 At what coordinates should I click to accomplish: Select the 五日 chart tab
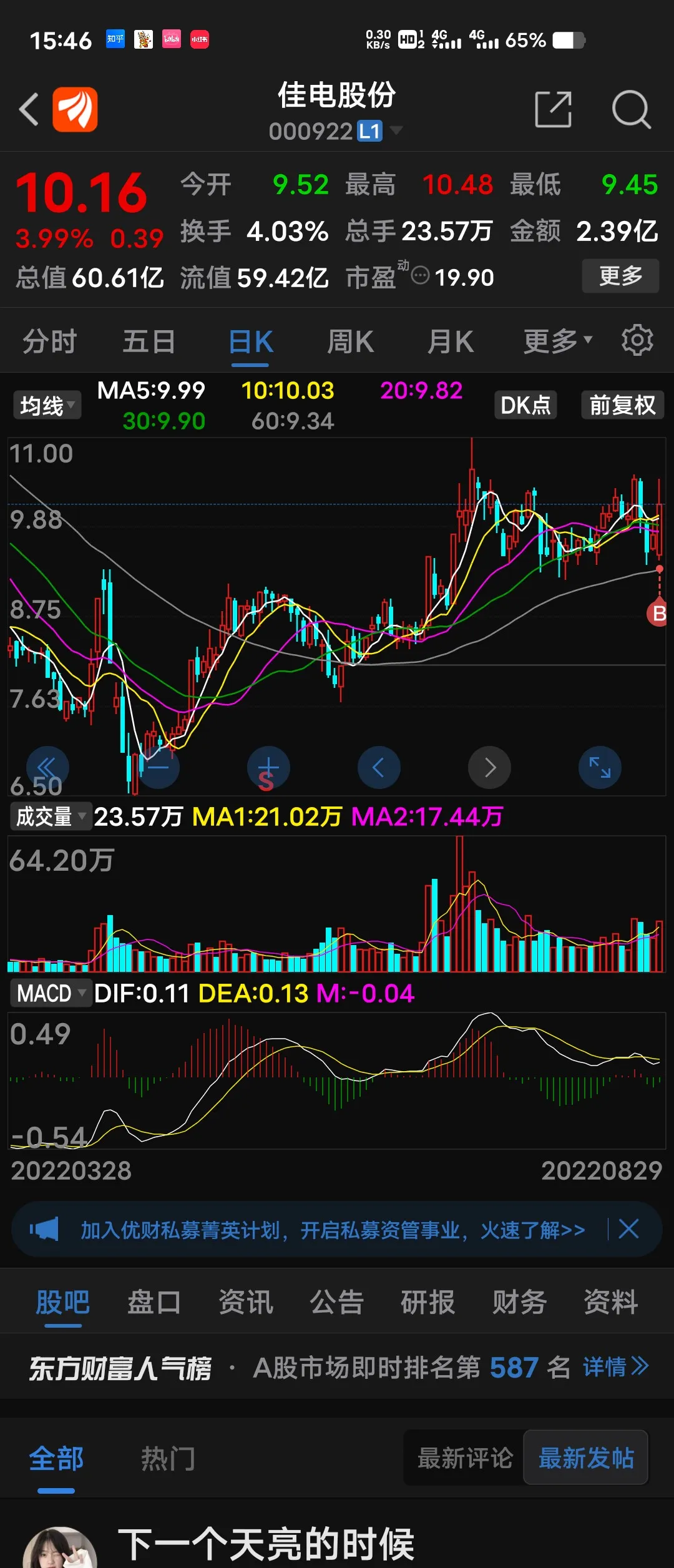[149, 342]
